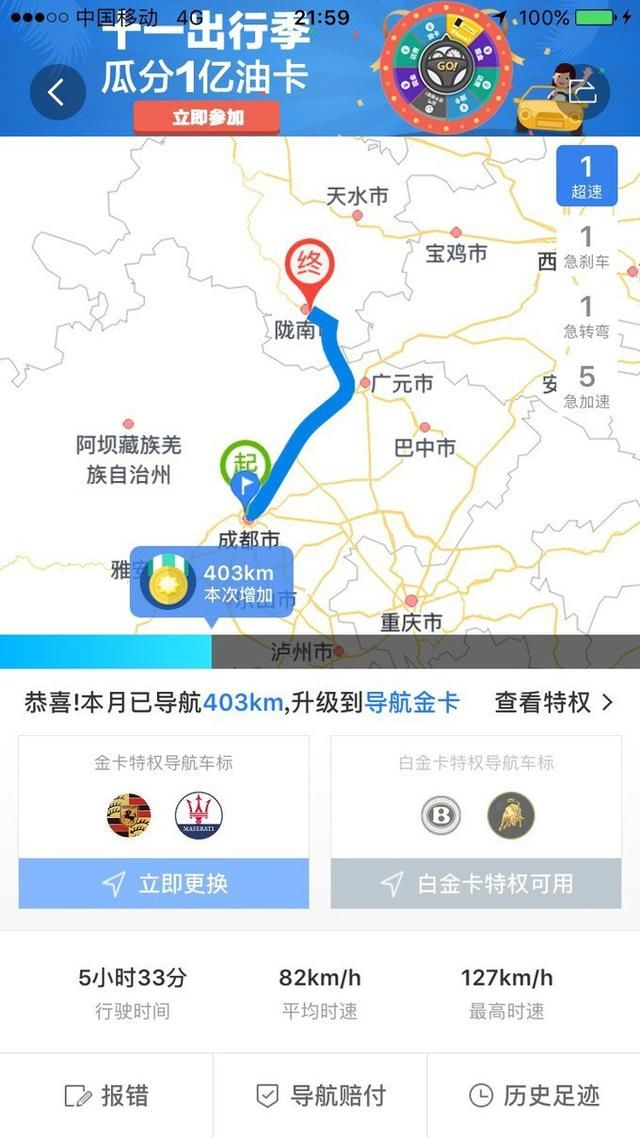Tap 白金卡特权可用 button
The image size is (640, 1138).
point(476,883)
